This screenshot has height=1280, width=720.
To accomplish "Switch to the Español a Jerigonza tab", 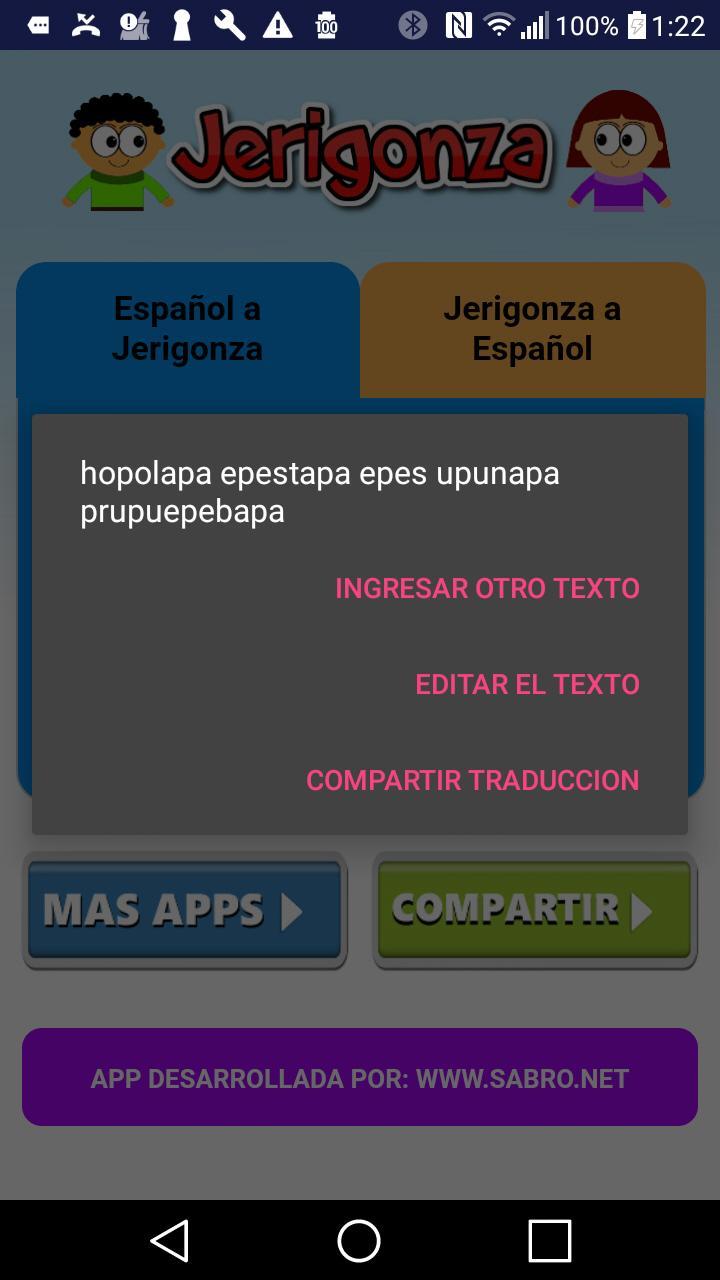I will click(x=187, y=329).
